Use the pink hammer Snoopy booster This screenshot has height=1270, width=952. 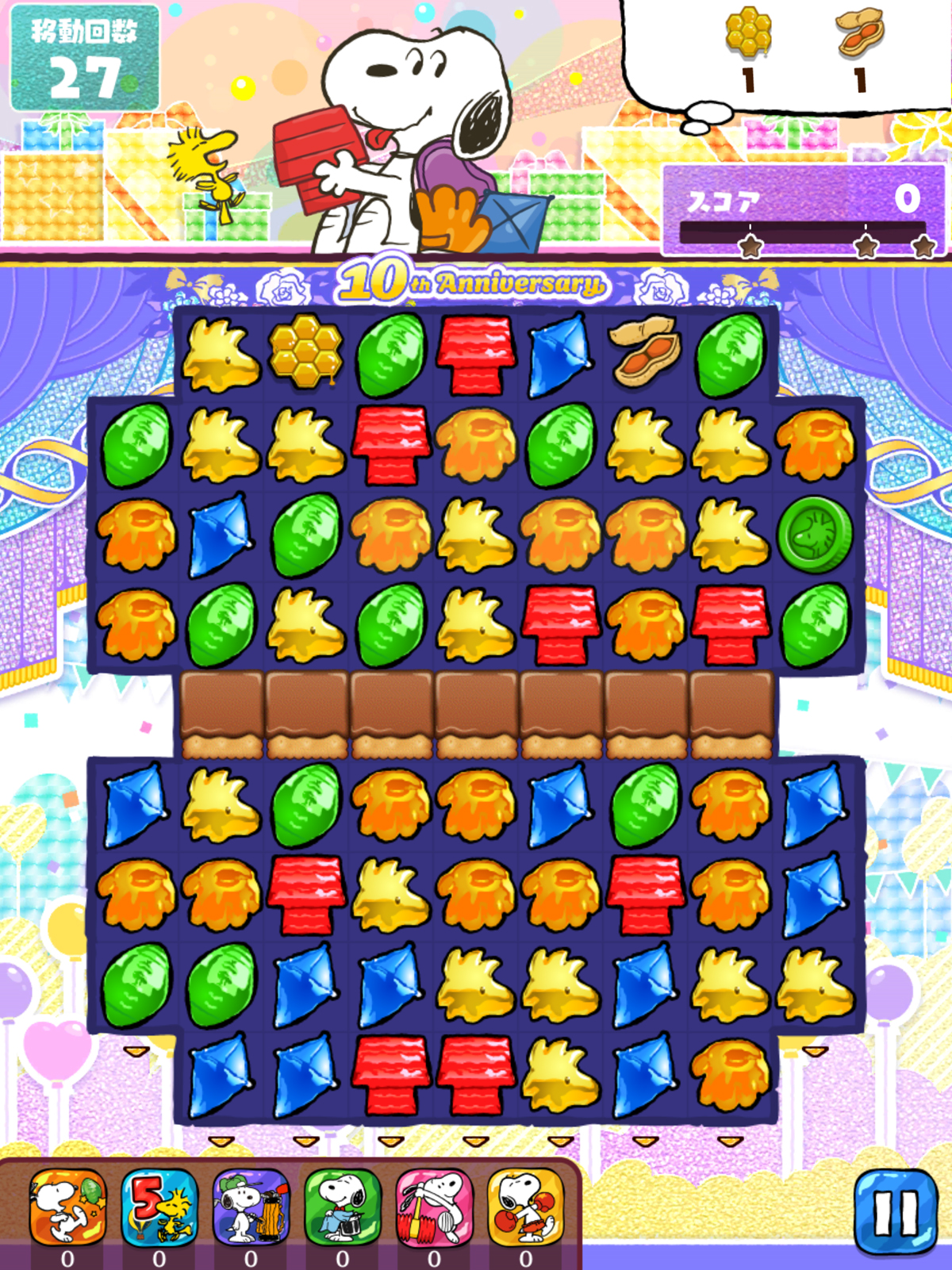pos(434,1206)
